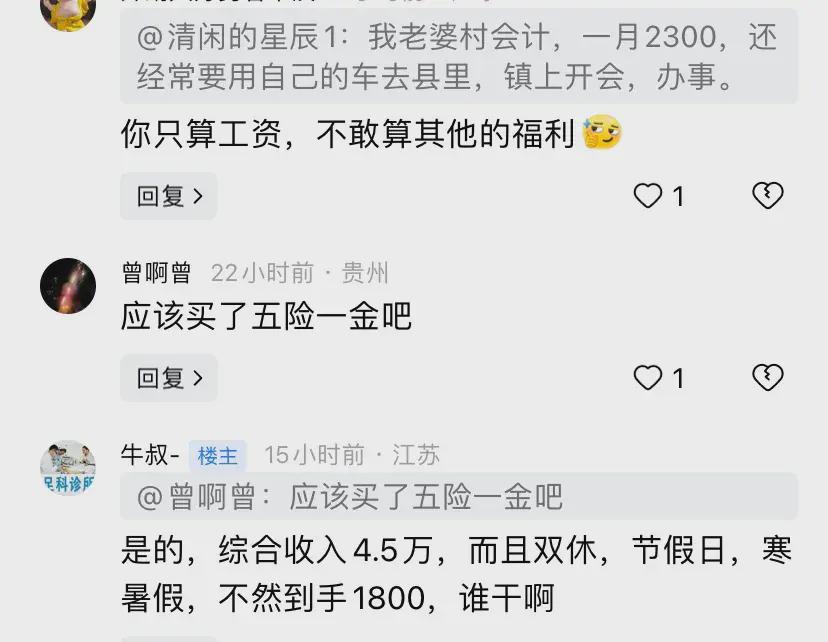Screen dimensions: 828x642
Task: Open 曾啊曾's profile avatar
Action: pos(68,286)
